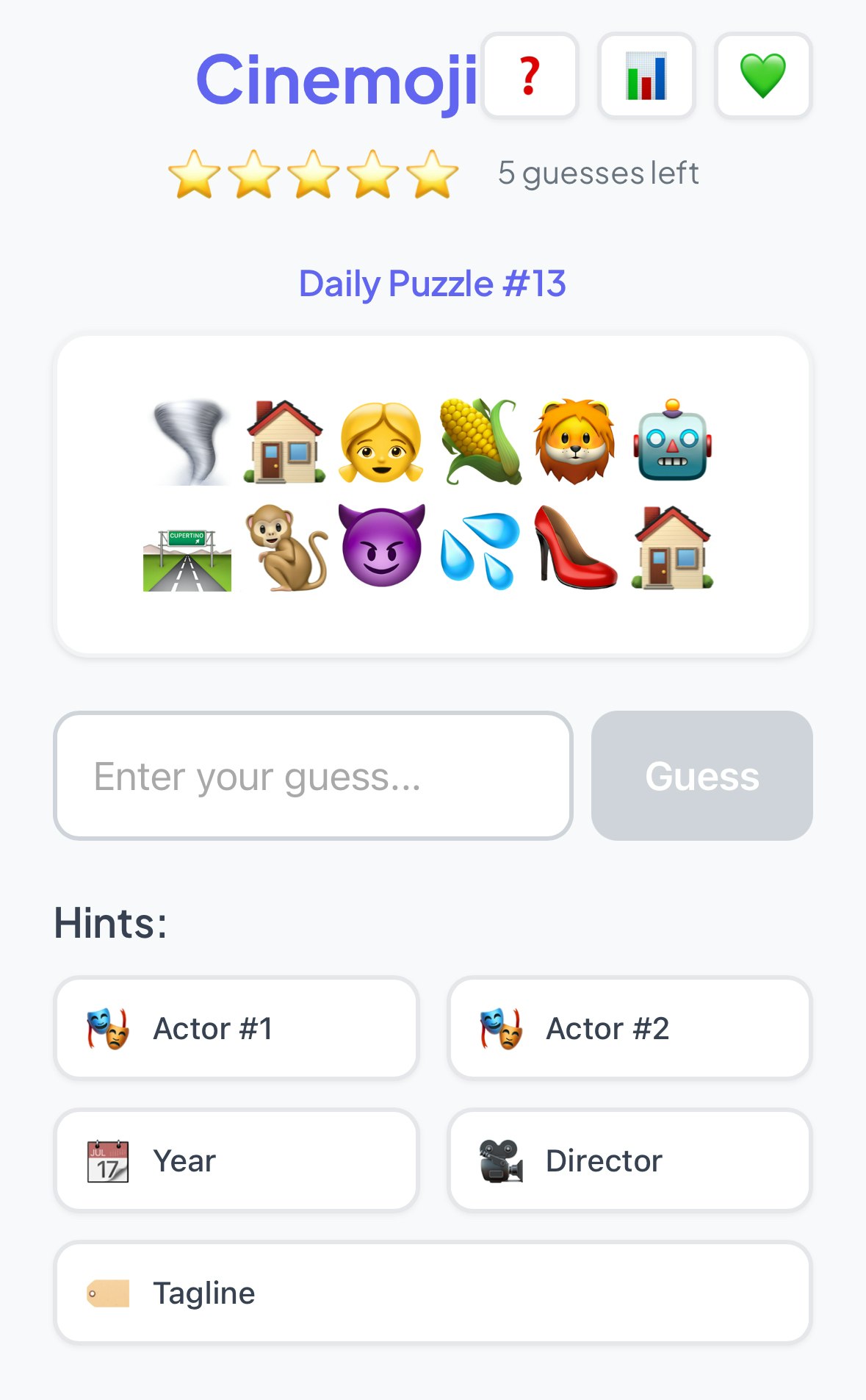Reveal the Actor #2 hint
Screen dimensions: 866x1400
(x=629, y=1027)
